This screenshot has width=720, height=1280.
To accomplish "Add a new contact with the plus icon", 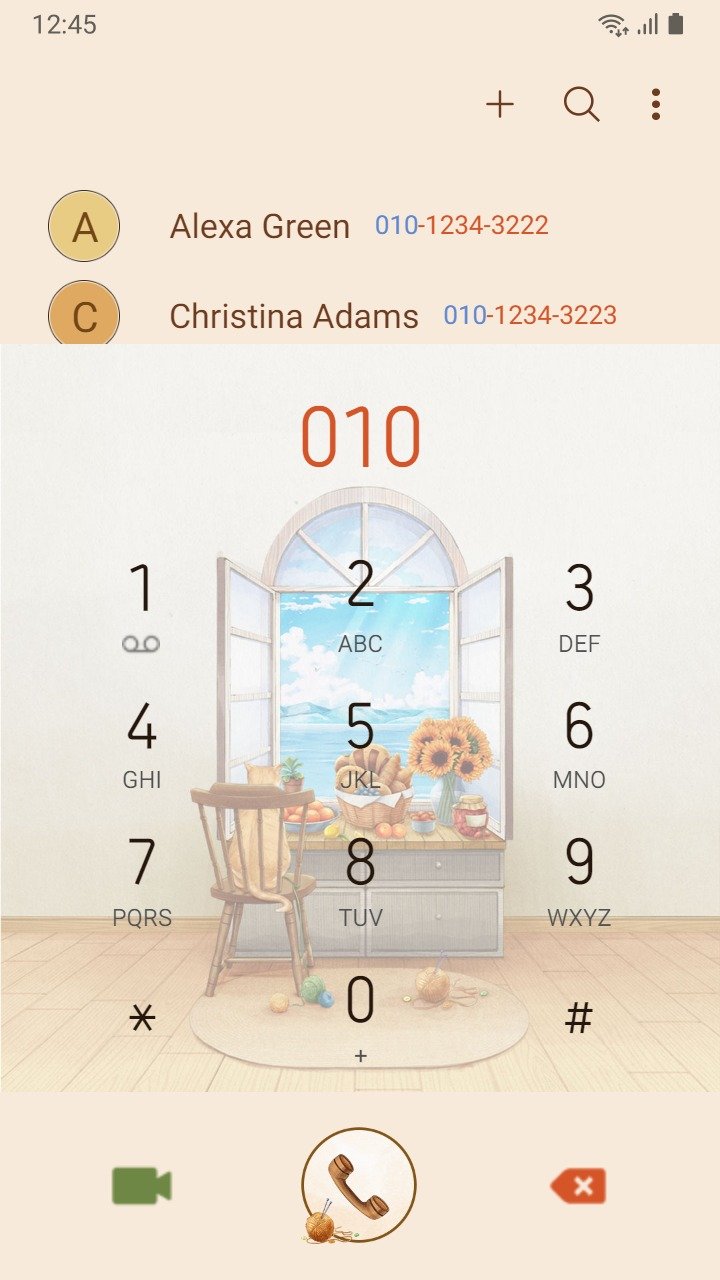I will pyautogui.click(x=500, y=104).
